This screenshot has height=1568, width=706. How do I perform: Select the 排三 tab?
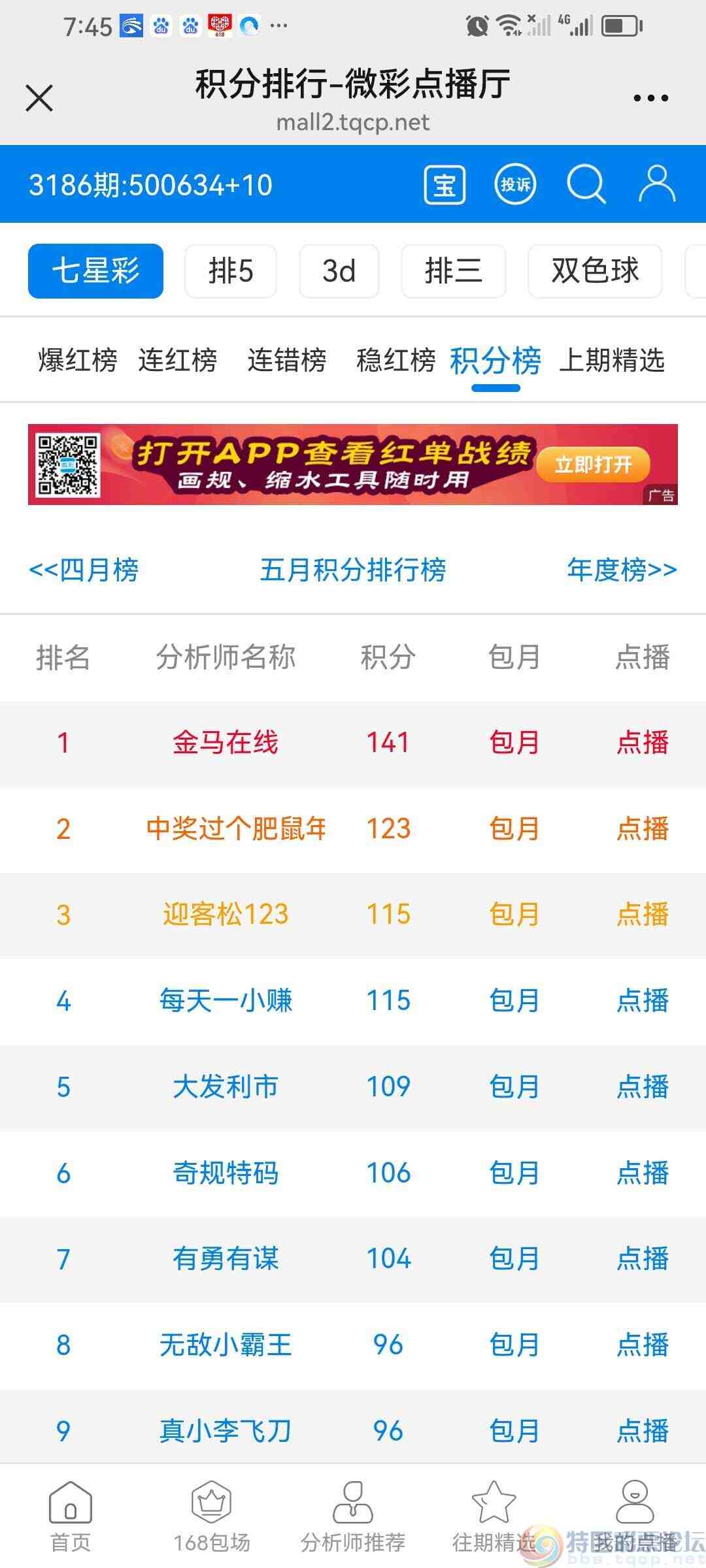coord(453,270)
